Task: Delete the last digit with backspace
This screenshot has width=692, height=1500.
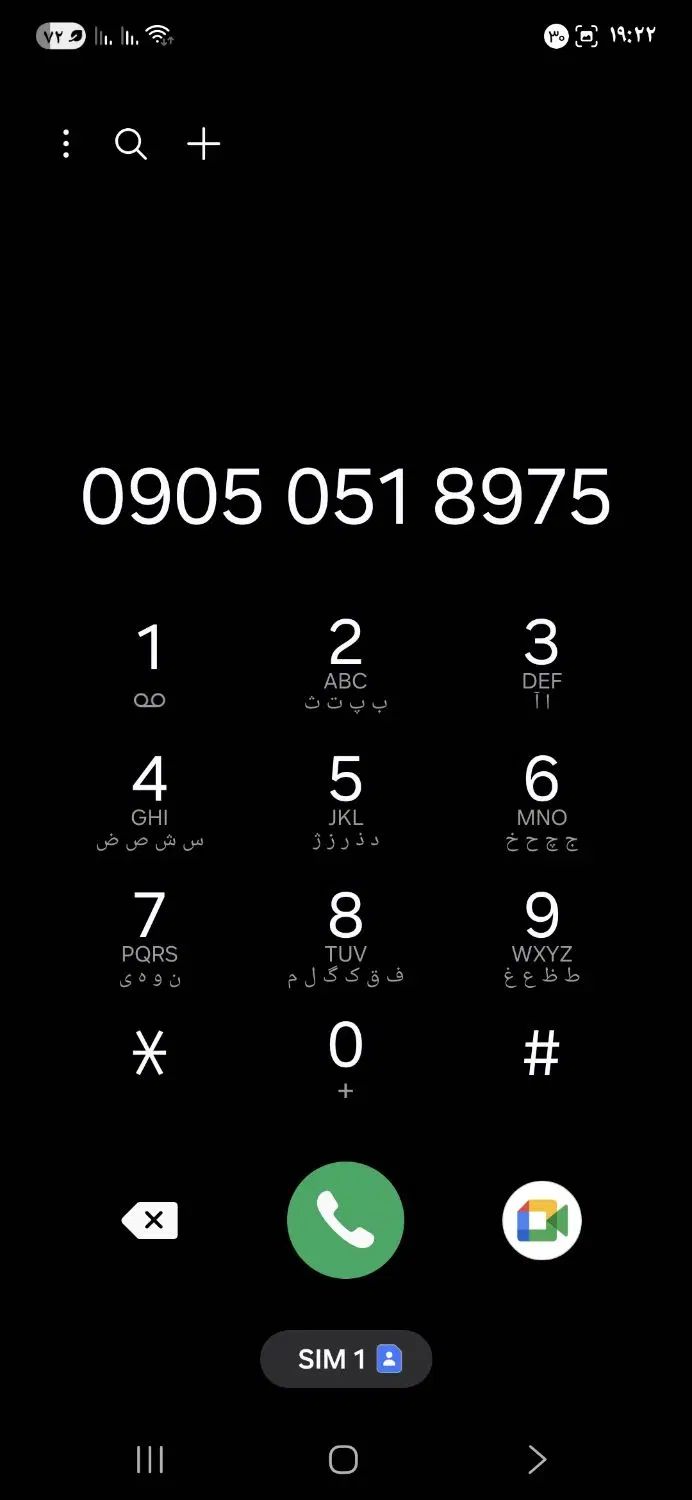Action: [x=150, y=1220]
